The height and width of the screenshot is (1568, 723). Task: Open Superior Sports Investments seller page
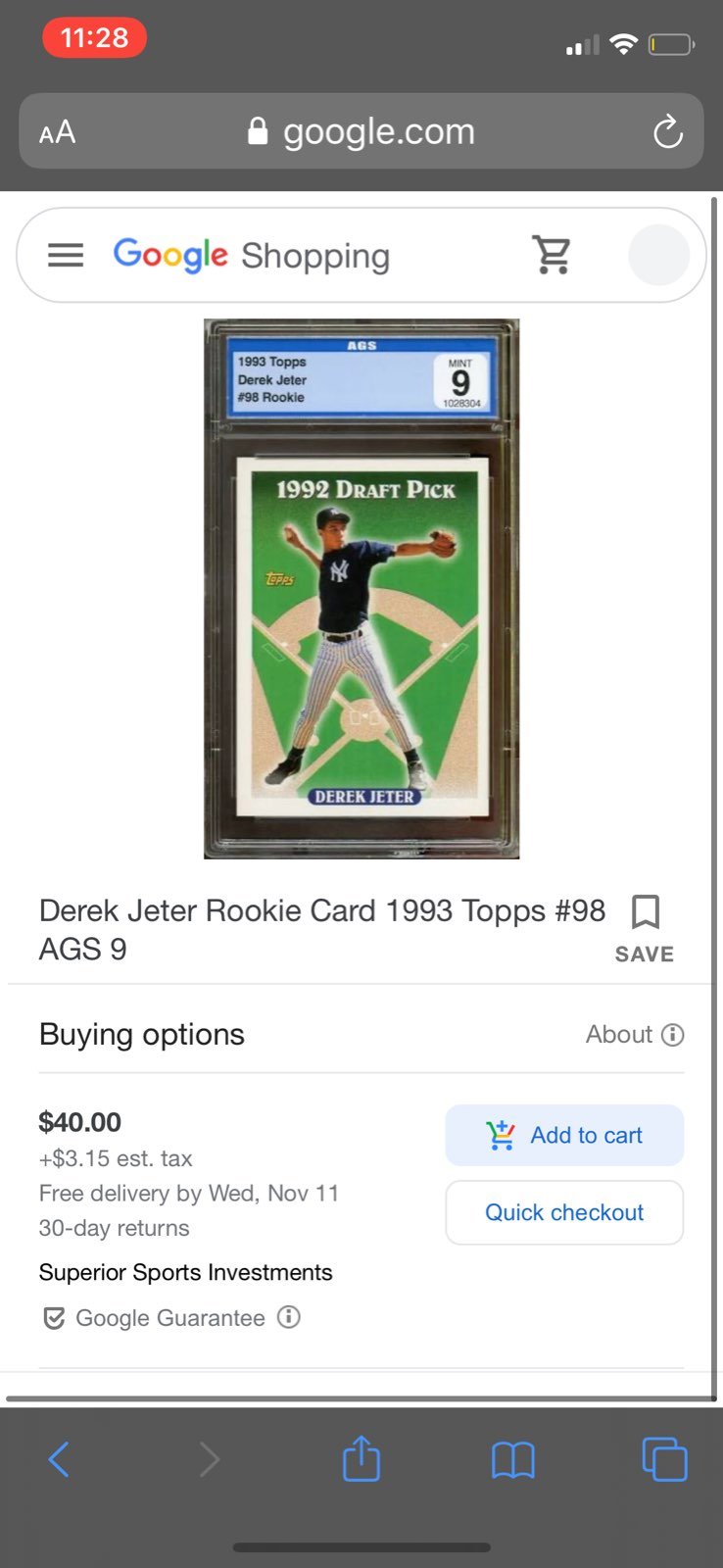tap(185, 1272)
